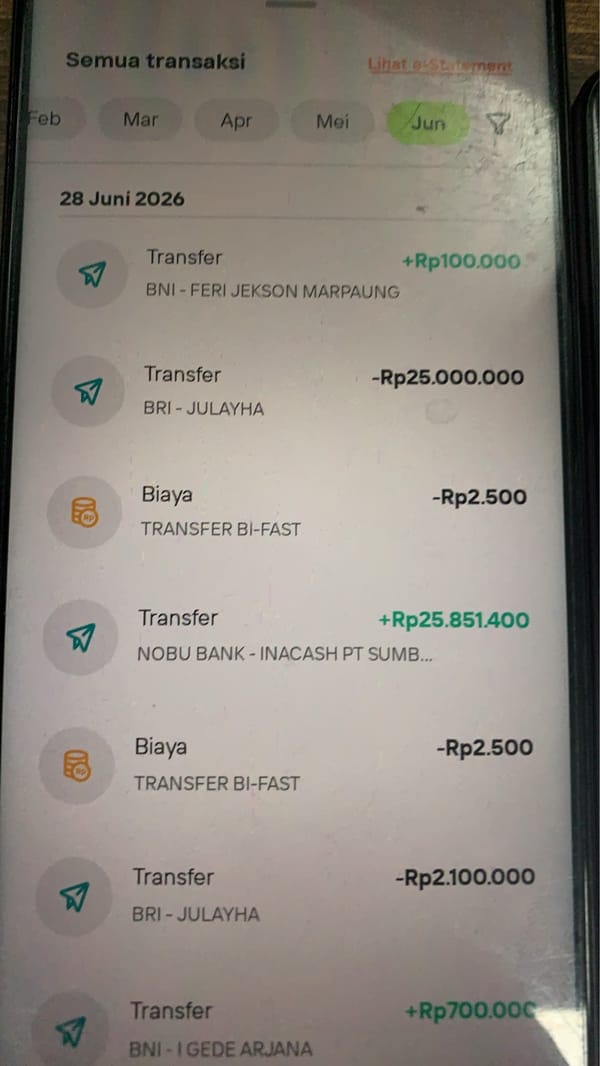This screenshot has height=1066, width=600.
Task: Open the Lihat e-Statement link
Action: coord(440,65)
